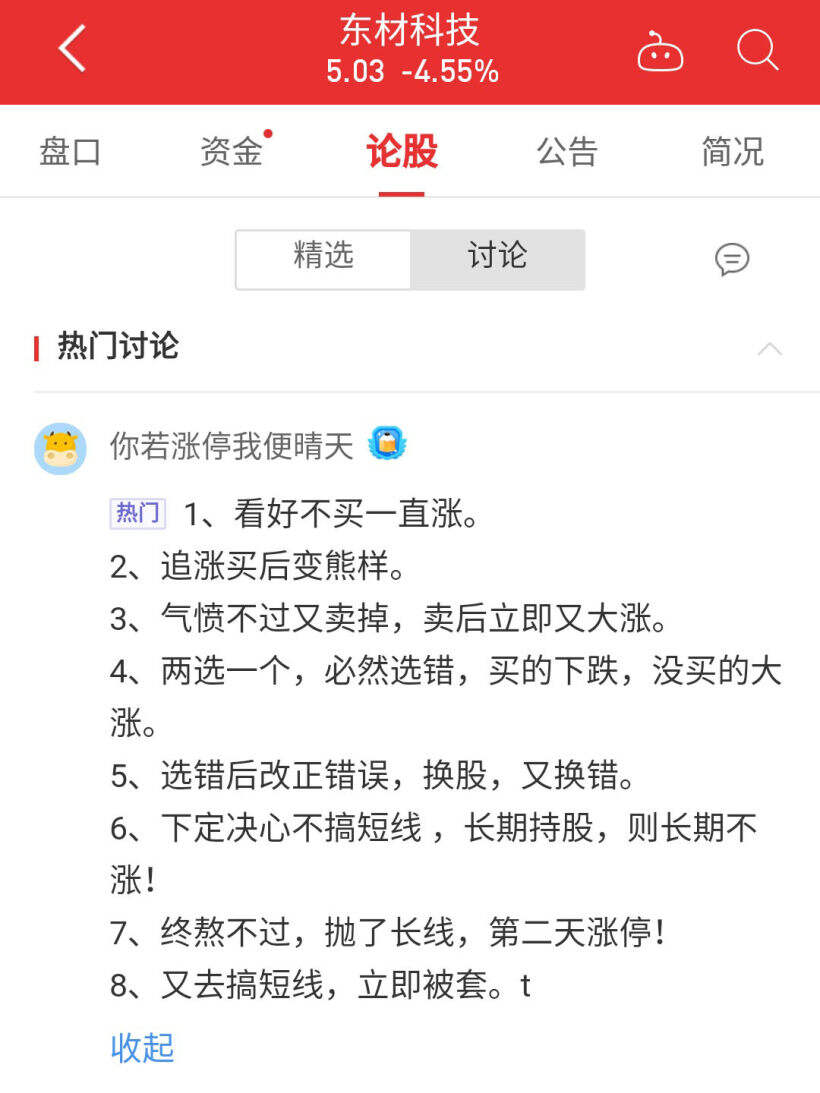Tap 收起 to fold the comment
The image size is (820, 1093).
(x=142, y=1048)
